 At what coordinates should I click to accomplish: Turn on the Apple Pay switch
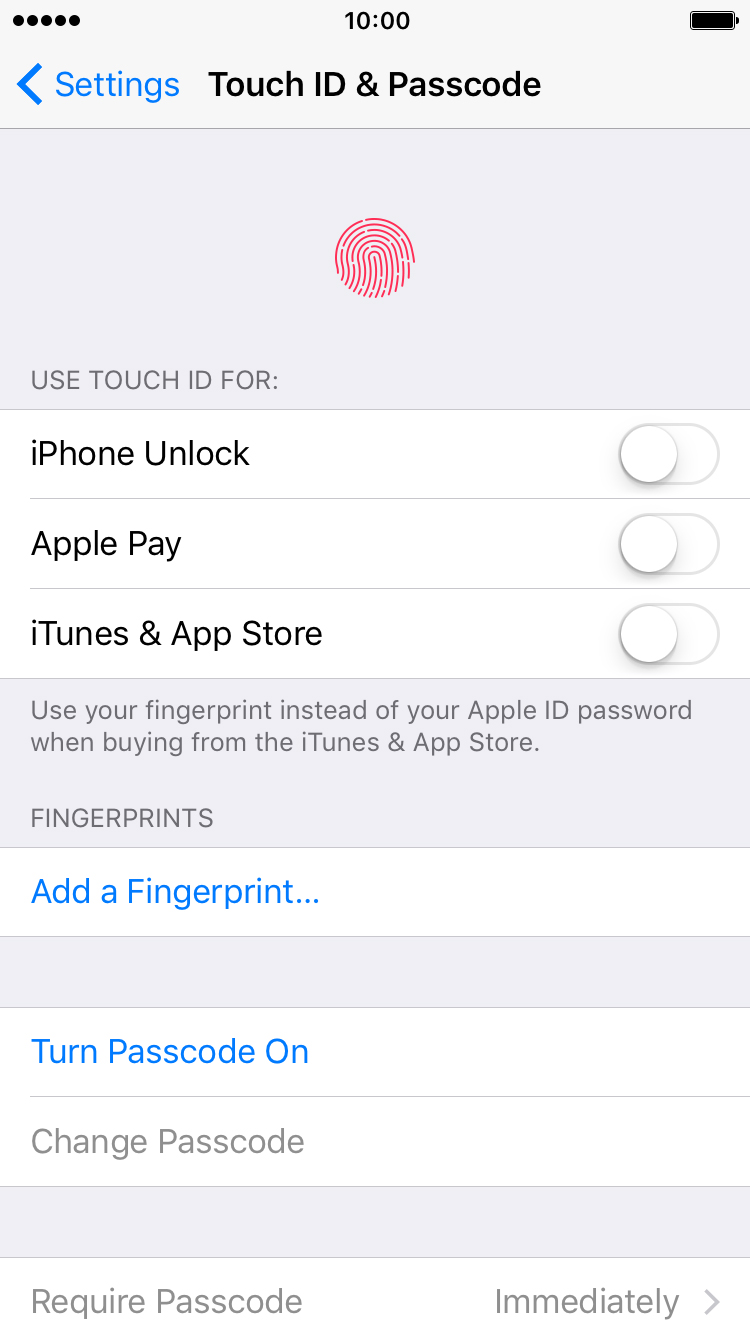(x=669, y=544)
